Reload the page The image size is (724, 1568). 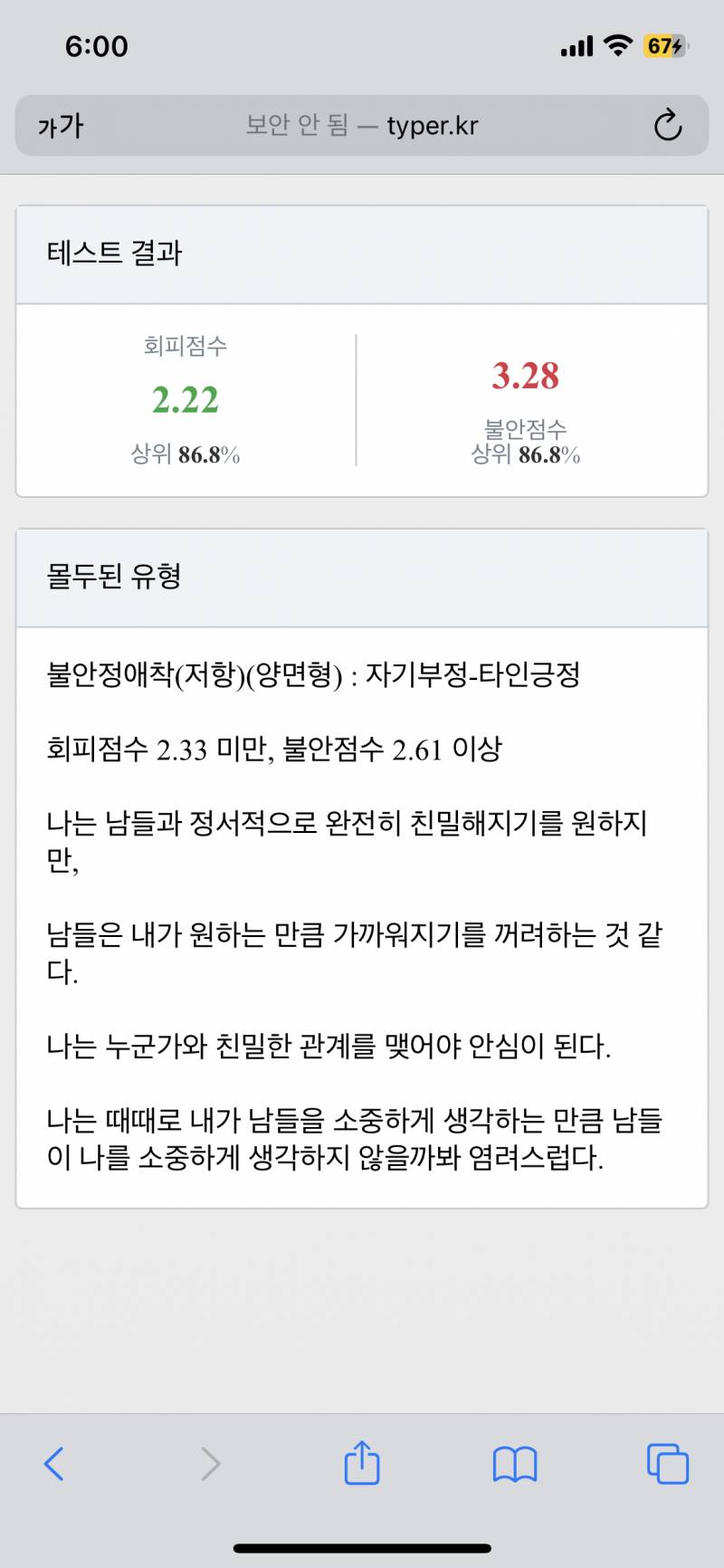(668, 125)
